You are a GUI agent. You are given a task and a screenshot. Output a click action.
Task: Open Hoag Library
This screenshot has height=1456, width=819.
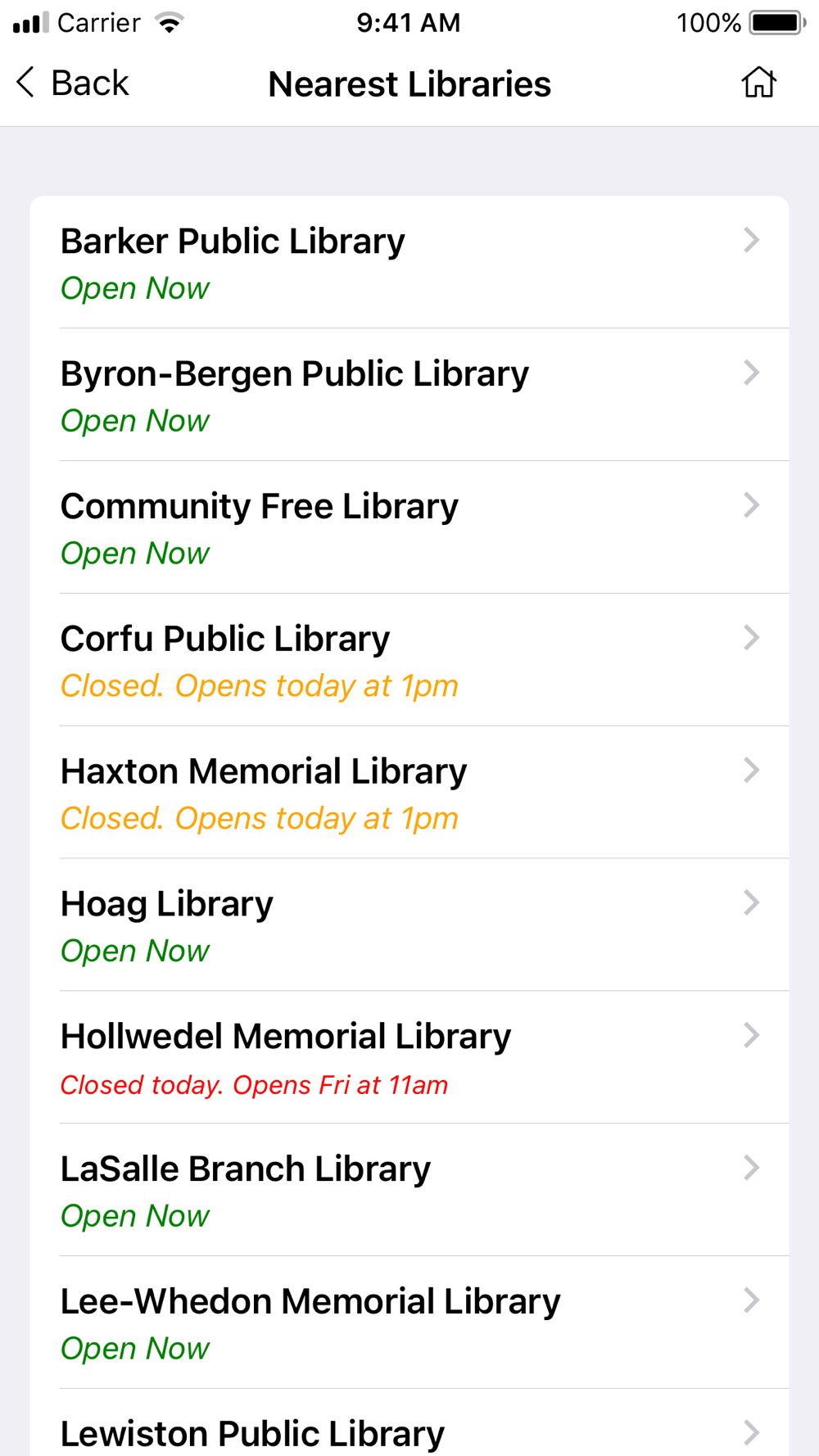tap(409, 926)
